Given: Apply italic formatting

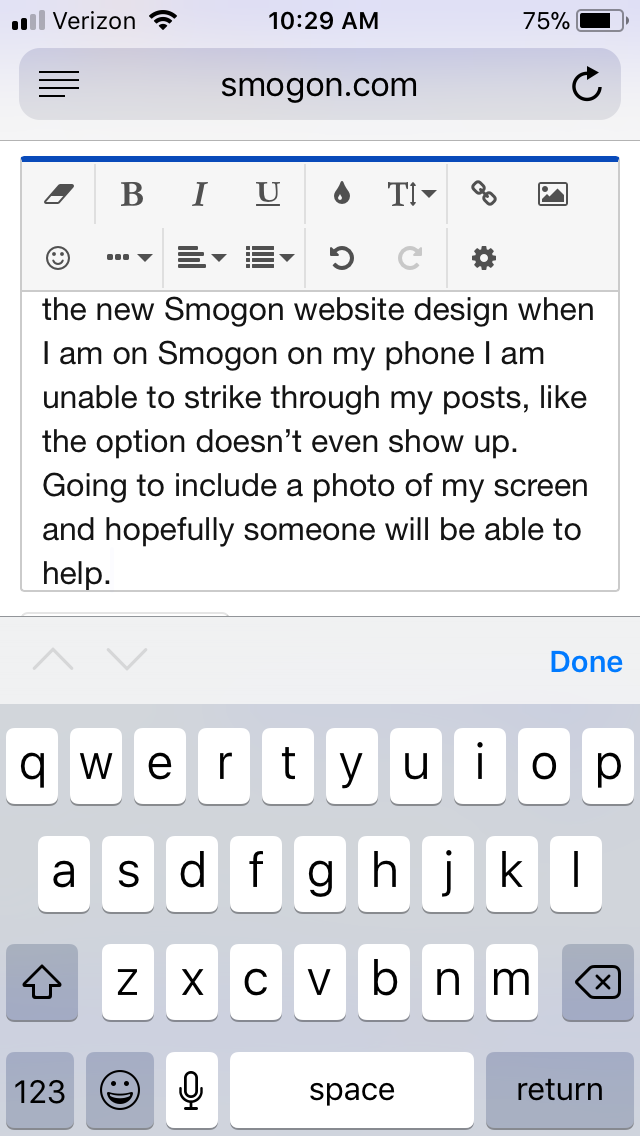Looking at the screenshot, I should pyautogui.click(x=199, y=193).
